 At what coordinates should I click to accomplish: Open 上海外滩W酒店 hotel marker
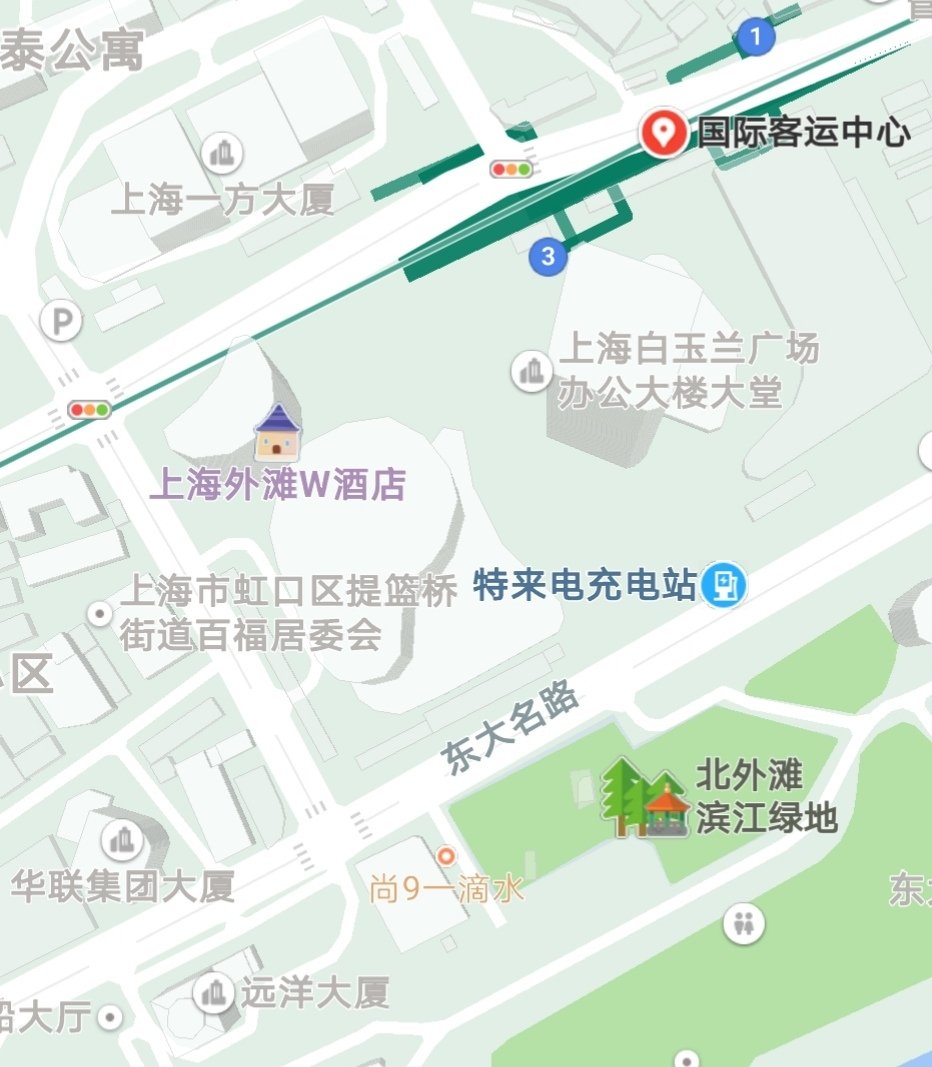coord(277,433)
